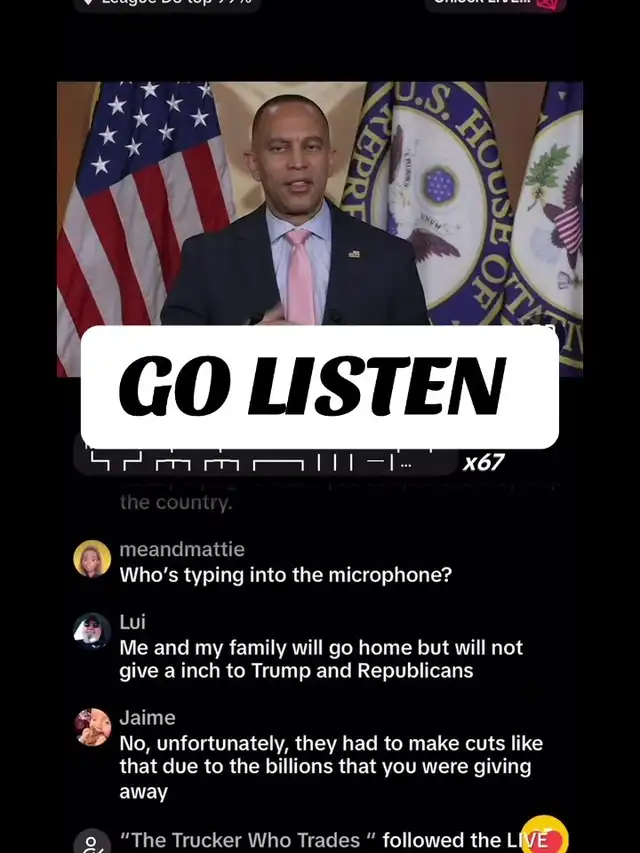The image size is (640, 853).
Task: Open Lui's profile from the comment
Action: pyautogui.click(x=92, y=631)
